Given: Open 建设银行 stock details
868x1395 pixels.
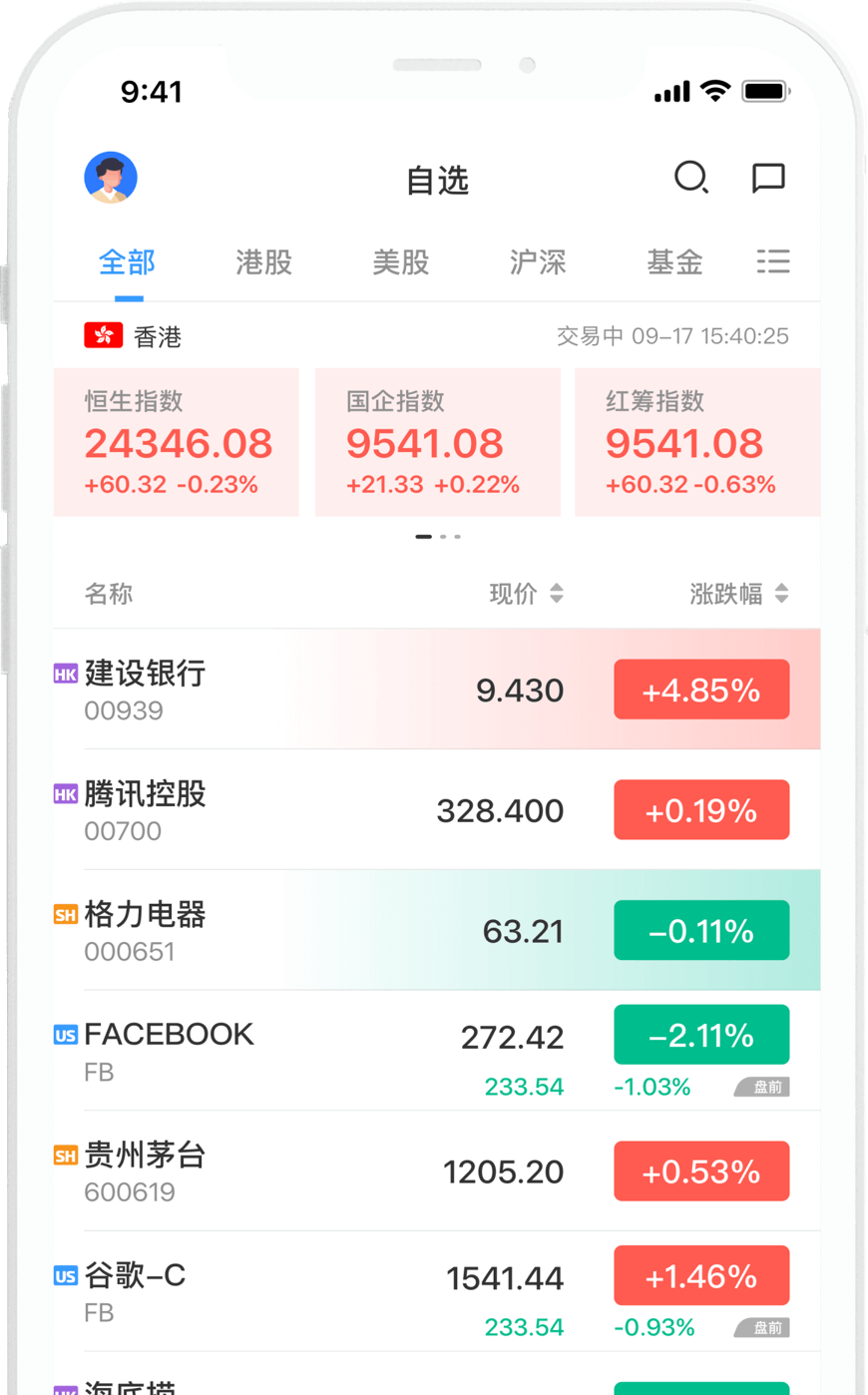Looking at the screenshot, I should (x=437, y=690).
